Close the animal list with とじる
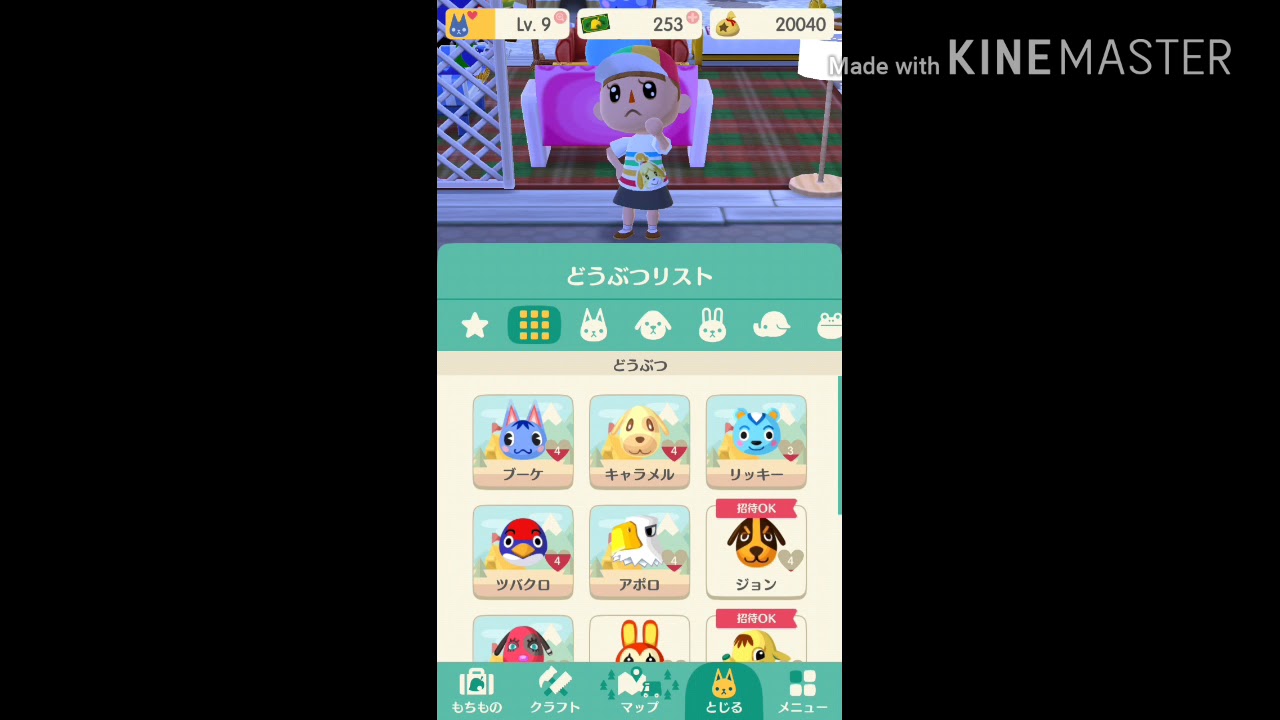The image size is (1280, 720). pos(723,691)
